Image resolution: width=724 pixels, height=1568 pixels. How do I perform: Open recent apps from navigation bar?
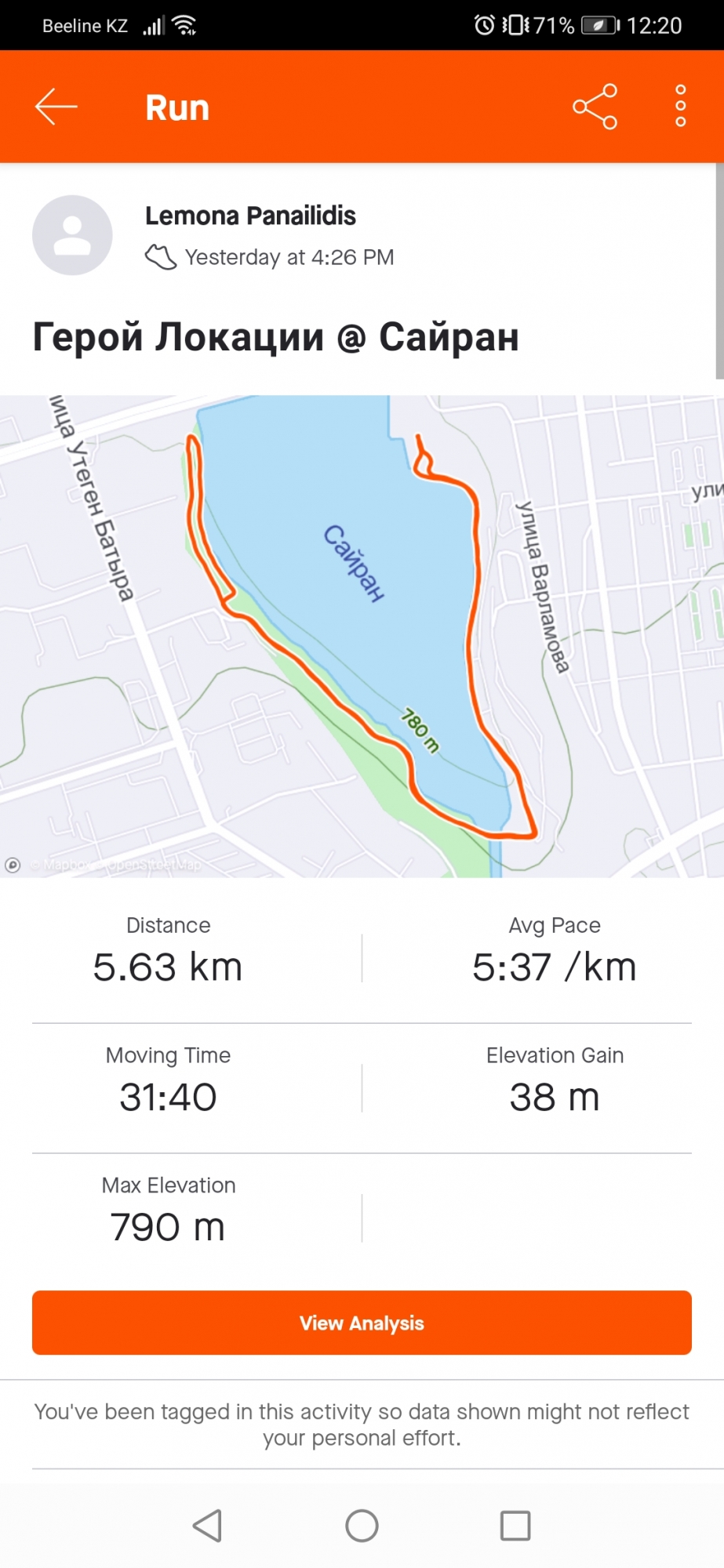(515, 1526)
